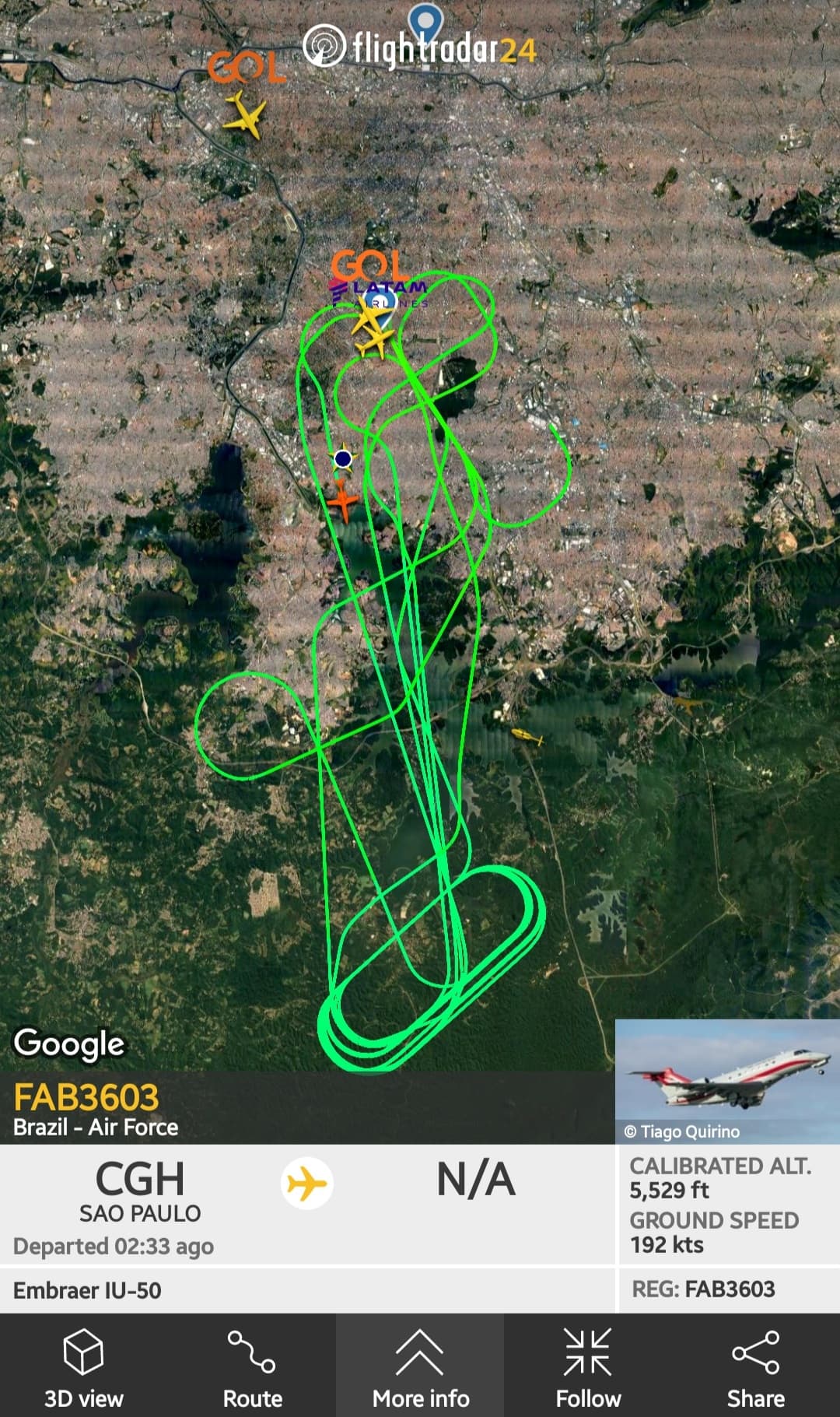Image resolution: width=840 pixels, height=1417 pixels.
Task: Show the flight Route
Action: (252, 1367)
